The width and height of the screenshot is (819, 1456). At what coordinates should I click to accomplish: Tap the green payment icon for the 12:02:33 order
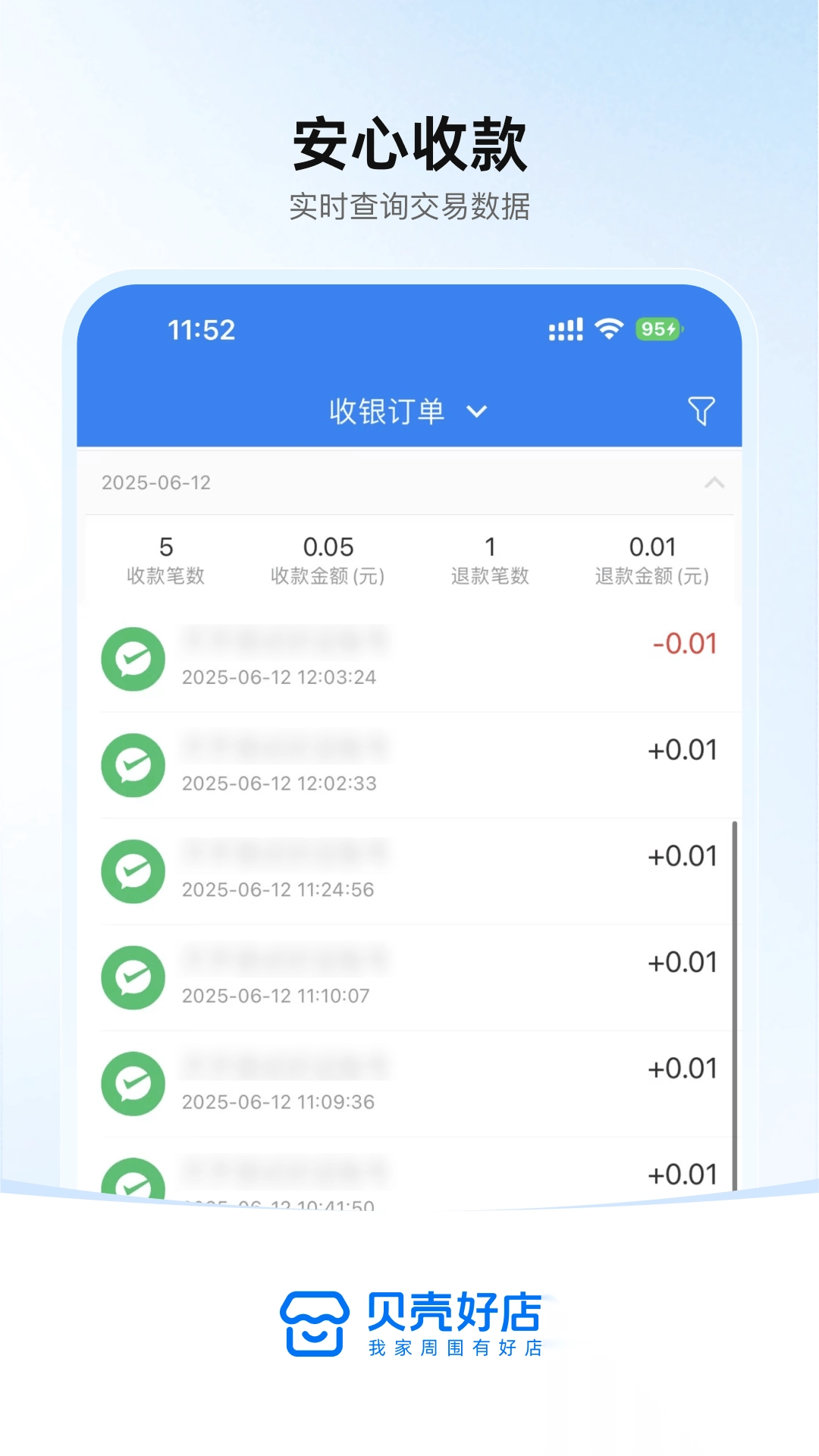[x=133, y=765]
